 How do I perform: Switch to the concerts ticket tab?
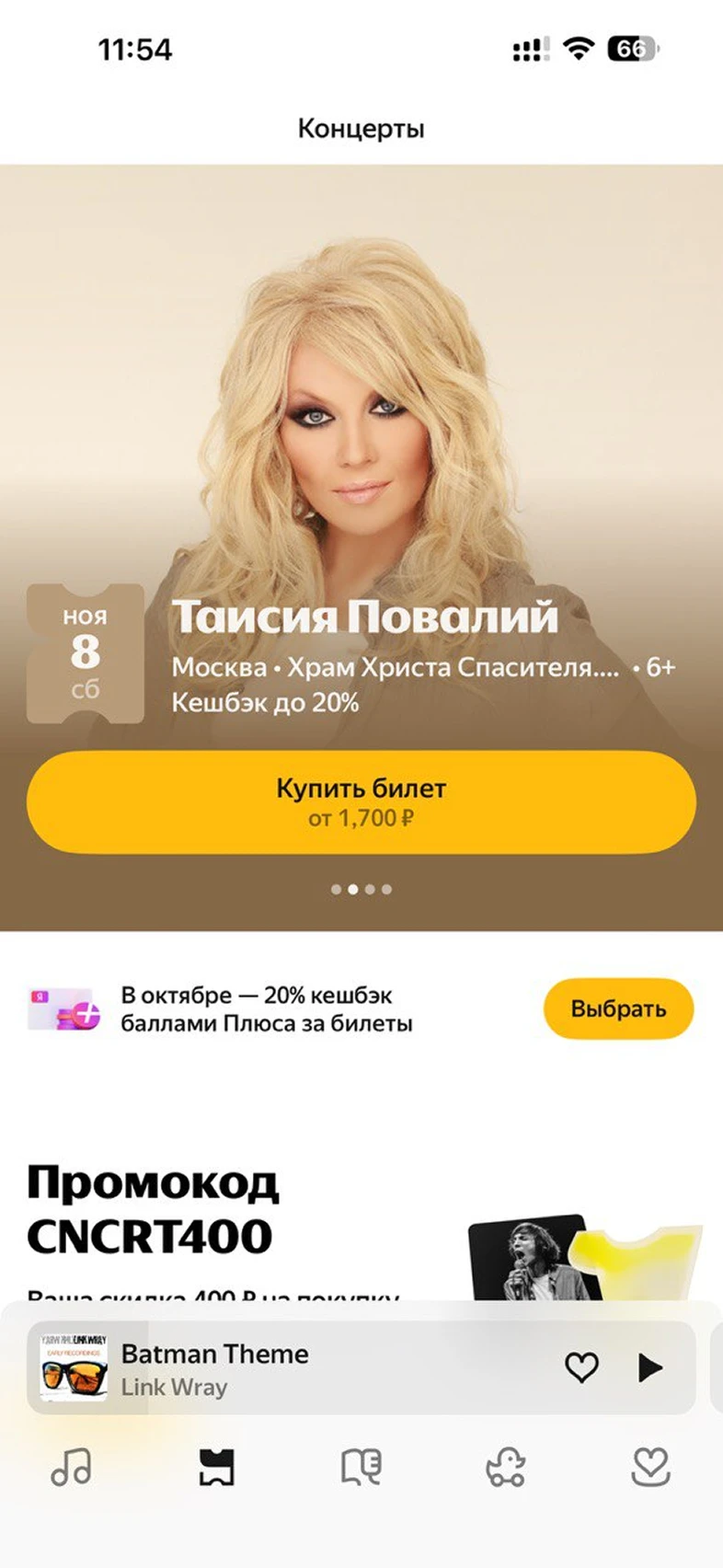pyautogui.click(x=217, y=1467)
